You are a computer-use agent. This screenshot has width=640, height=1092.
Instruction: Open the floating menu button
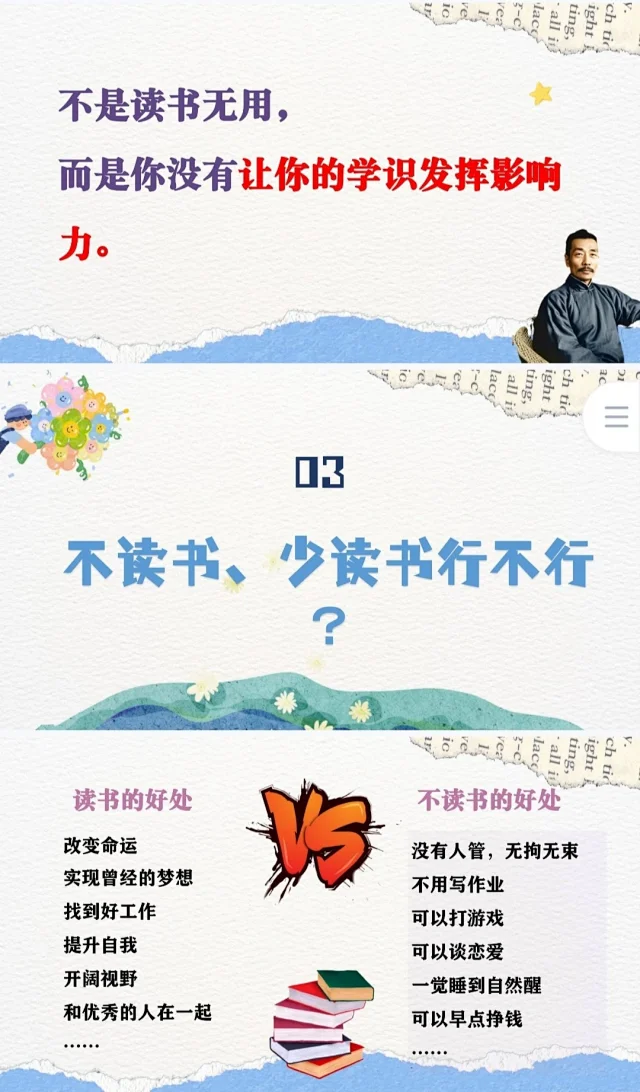coord(616,417)
